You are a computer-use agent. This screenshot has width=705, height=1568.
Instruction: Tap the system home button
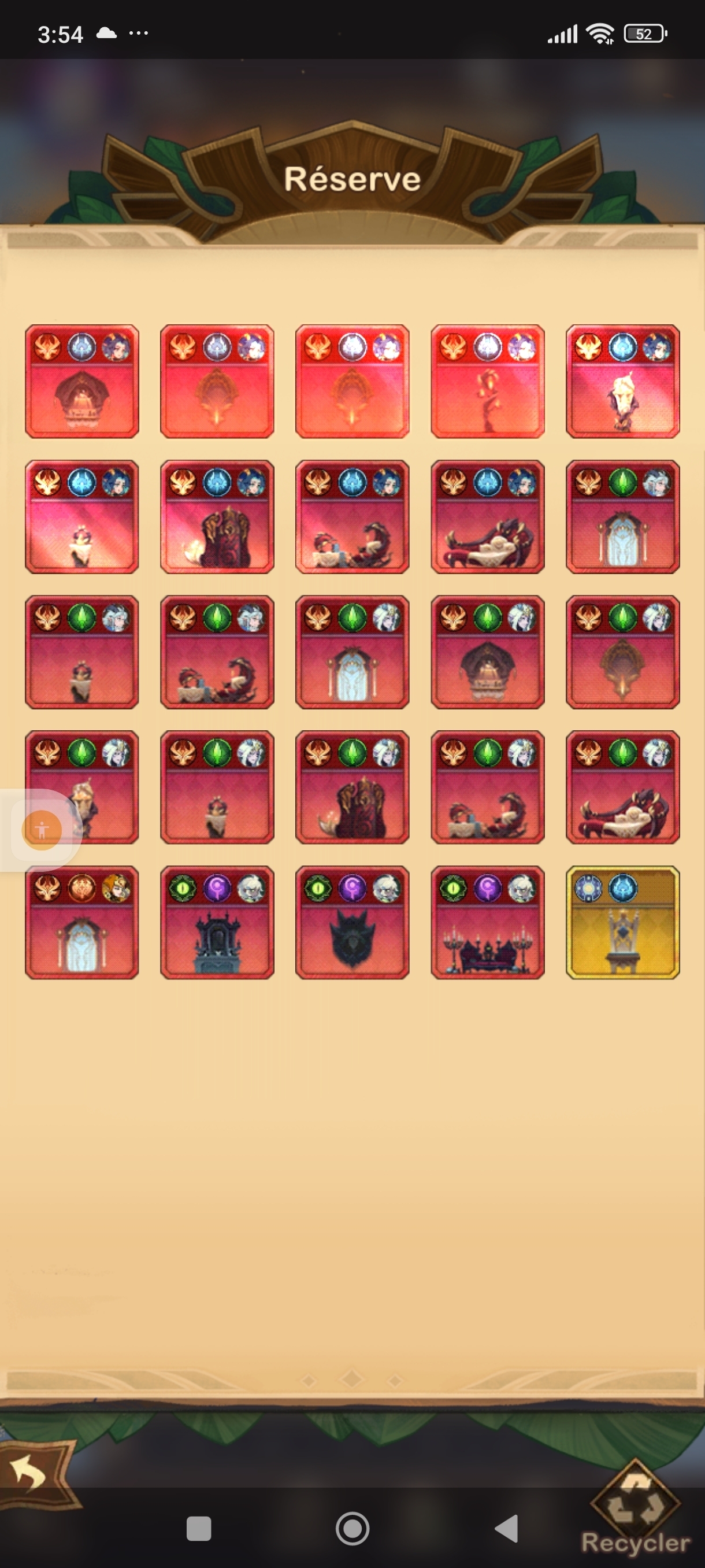coord(352,1529)
